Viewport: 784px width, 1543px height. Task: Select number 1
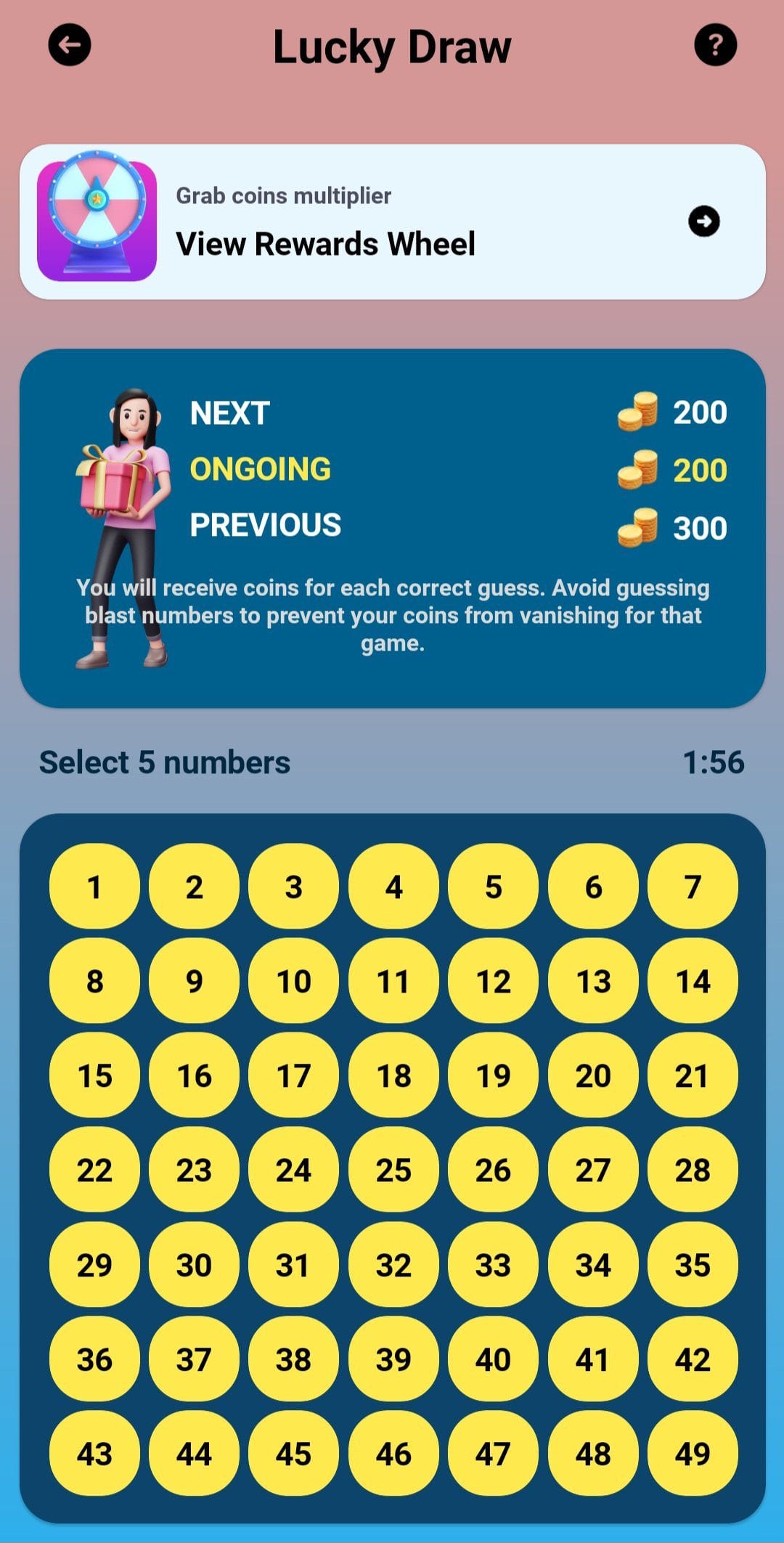pos(94,887)
